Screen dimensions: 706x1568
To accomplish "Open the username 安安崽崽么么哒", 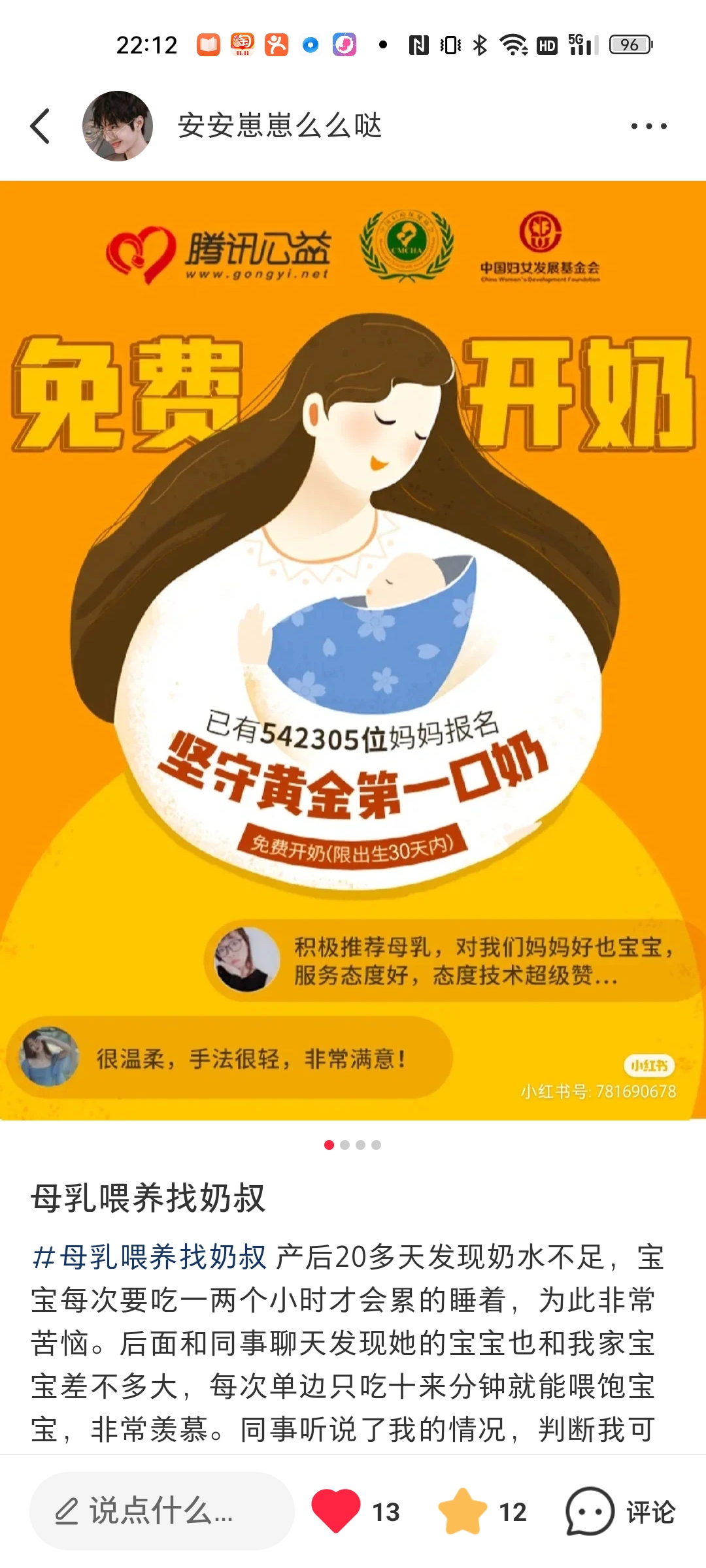I will click(280, 126).
